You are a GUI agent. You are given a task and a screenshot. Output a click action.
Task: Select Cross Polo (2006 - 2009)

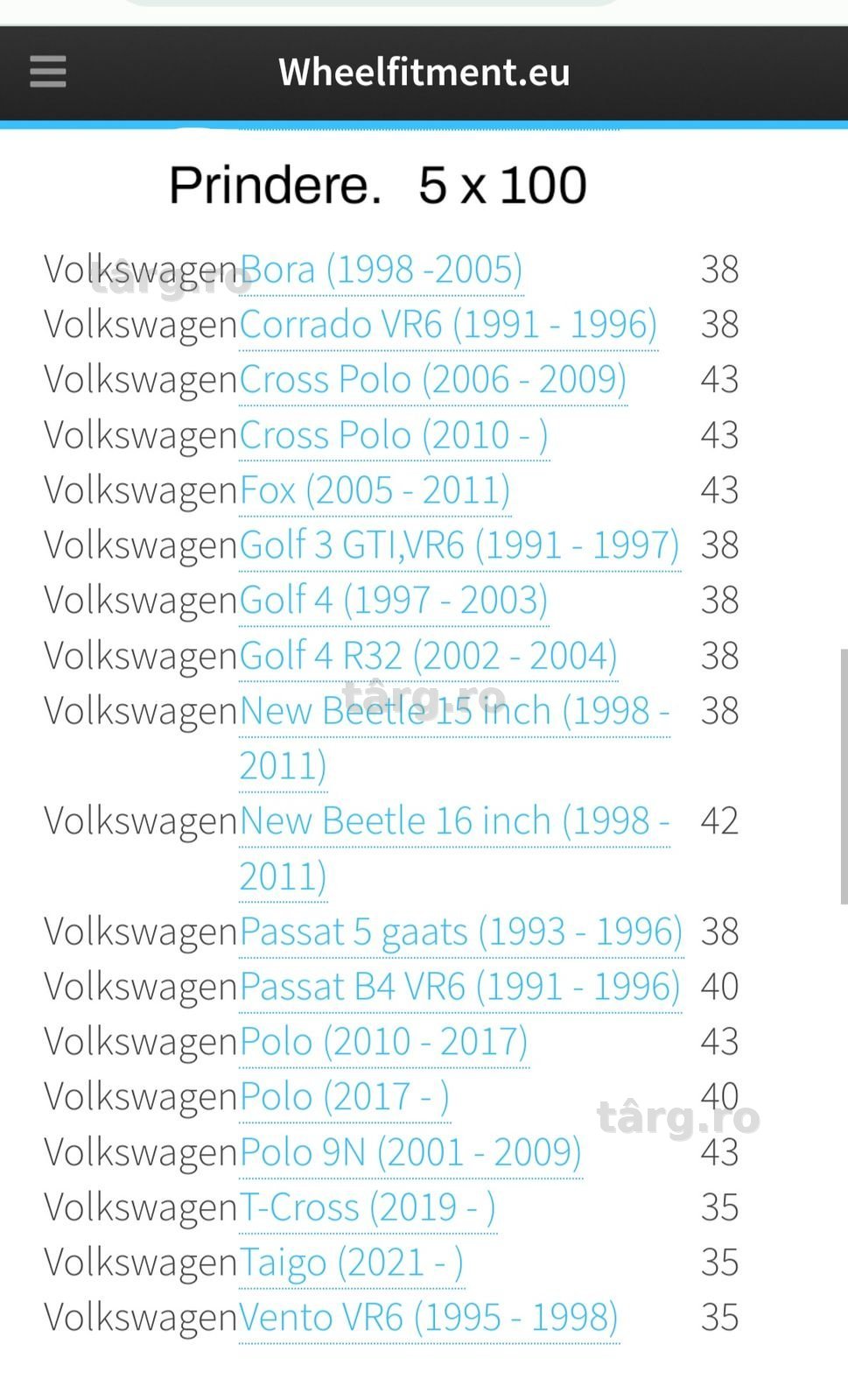[x=433, y=380]
